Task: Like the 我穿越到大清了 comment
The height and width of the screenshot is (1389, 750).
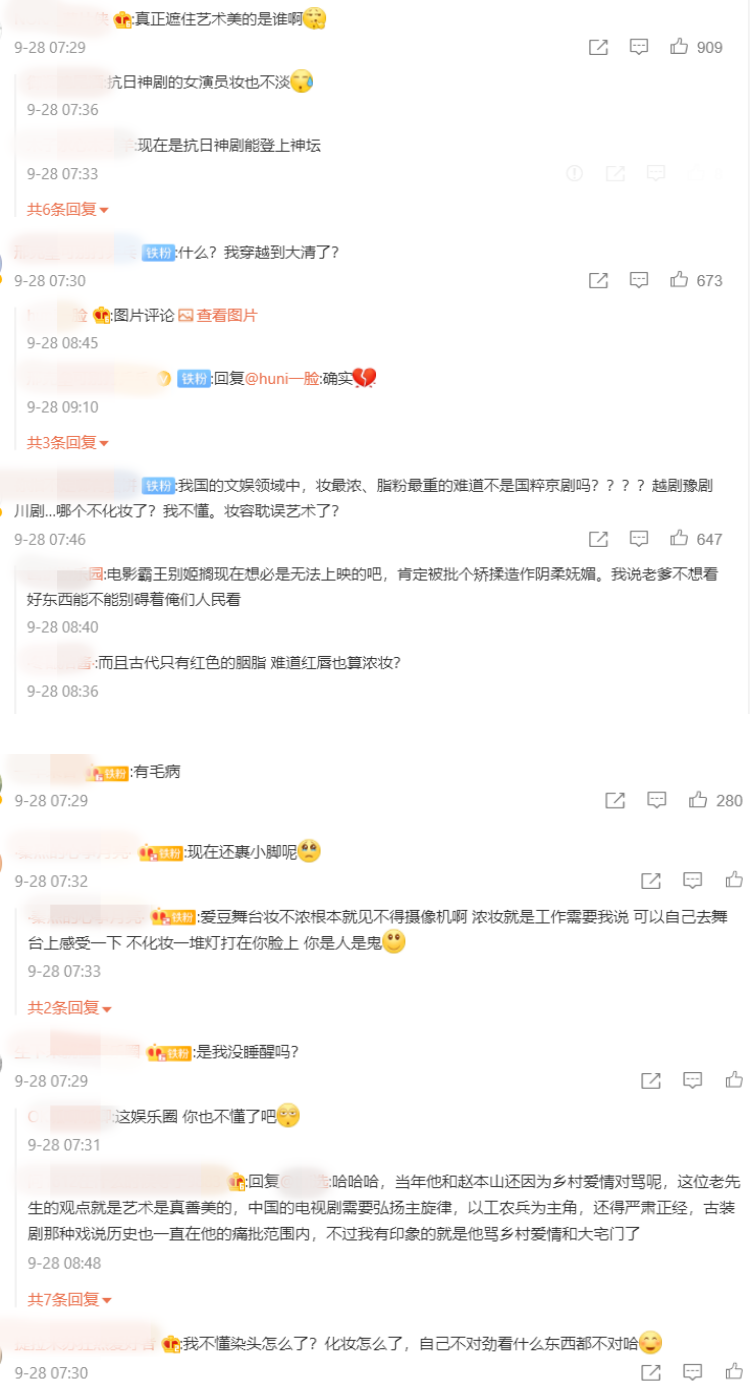Action: [680, 280]
